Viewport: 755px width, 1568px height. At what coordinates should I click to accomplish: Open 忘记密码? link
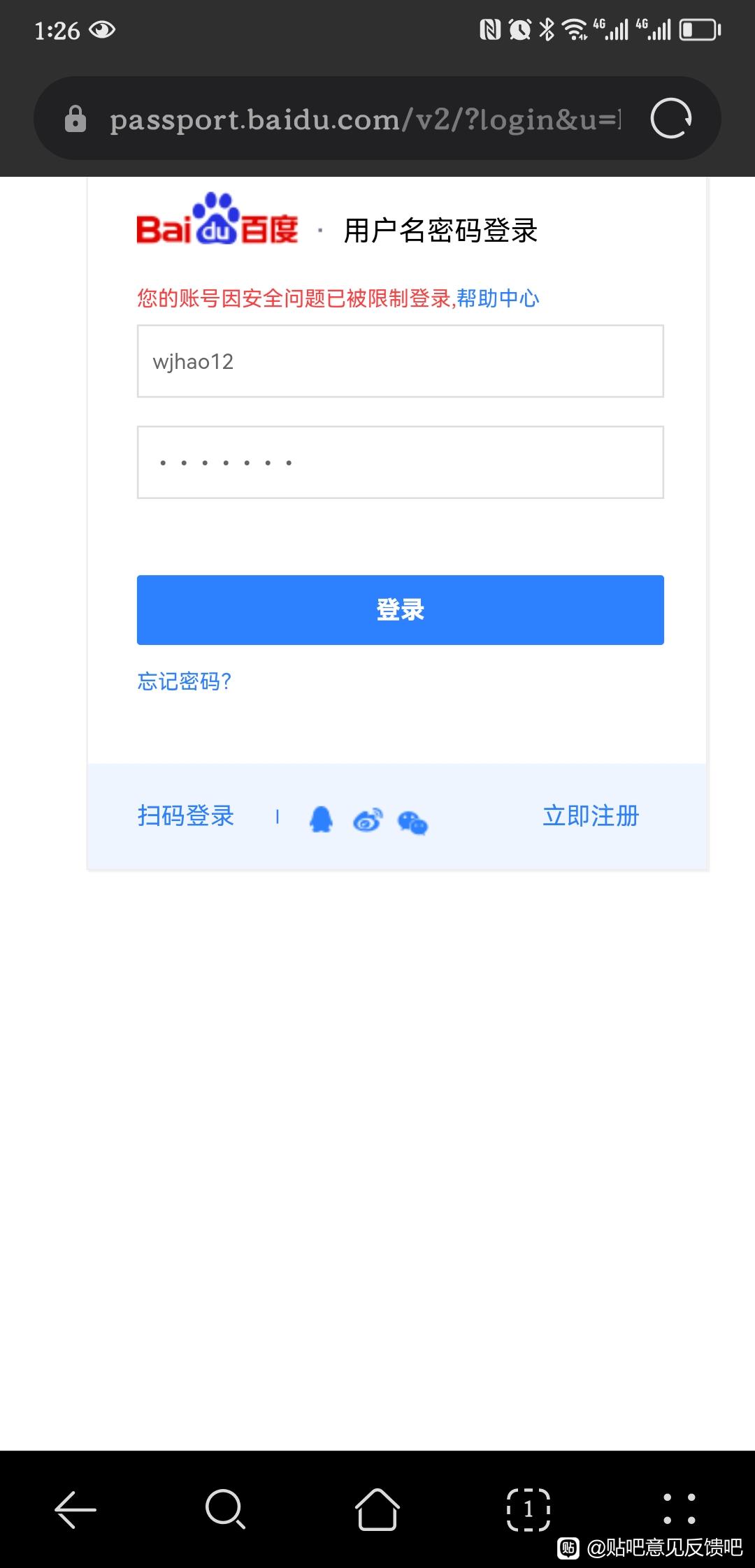click(x=185, y=681)
